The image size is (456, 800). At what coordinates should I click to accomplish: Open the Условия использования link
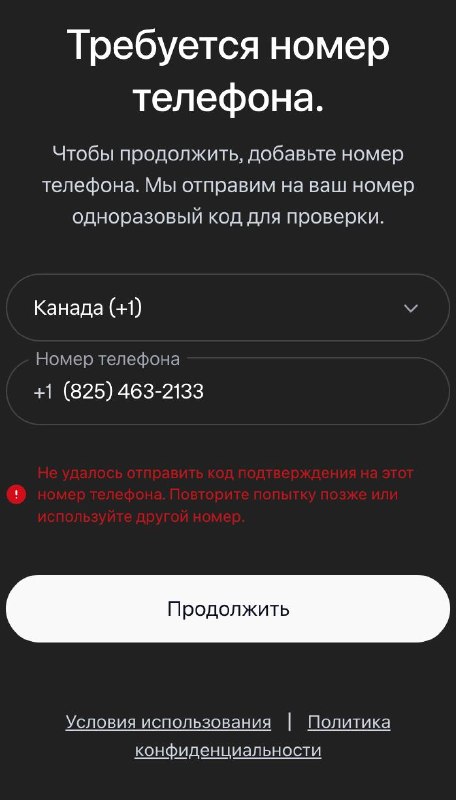coord(168,722)
